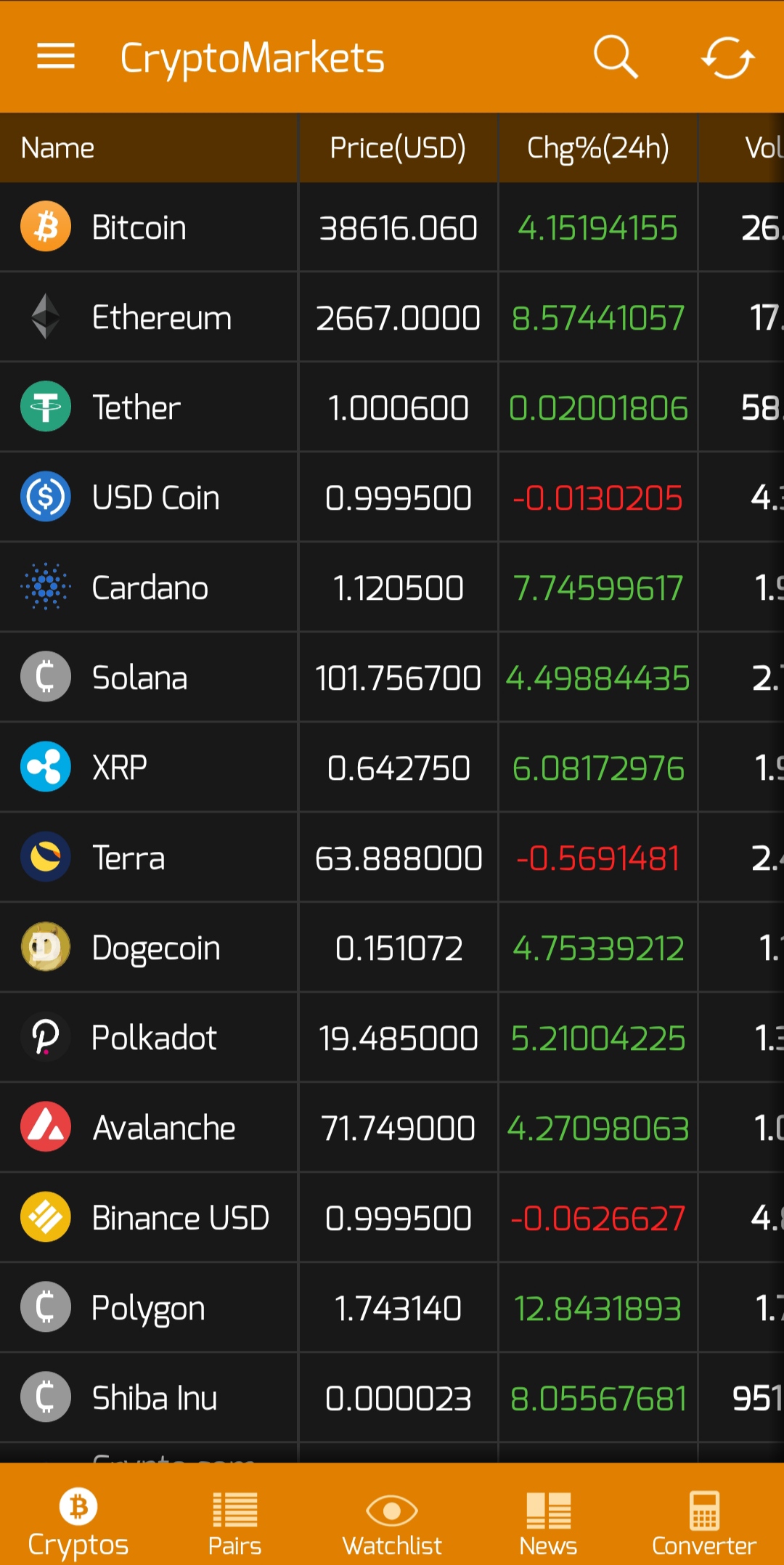
Task: Open Cardano details
Action: 150,588
